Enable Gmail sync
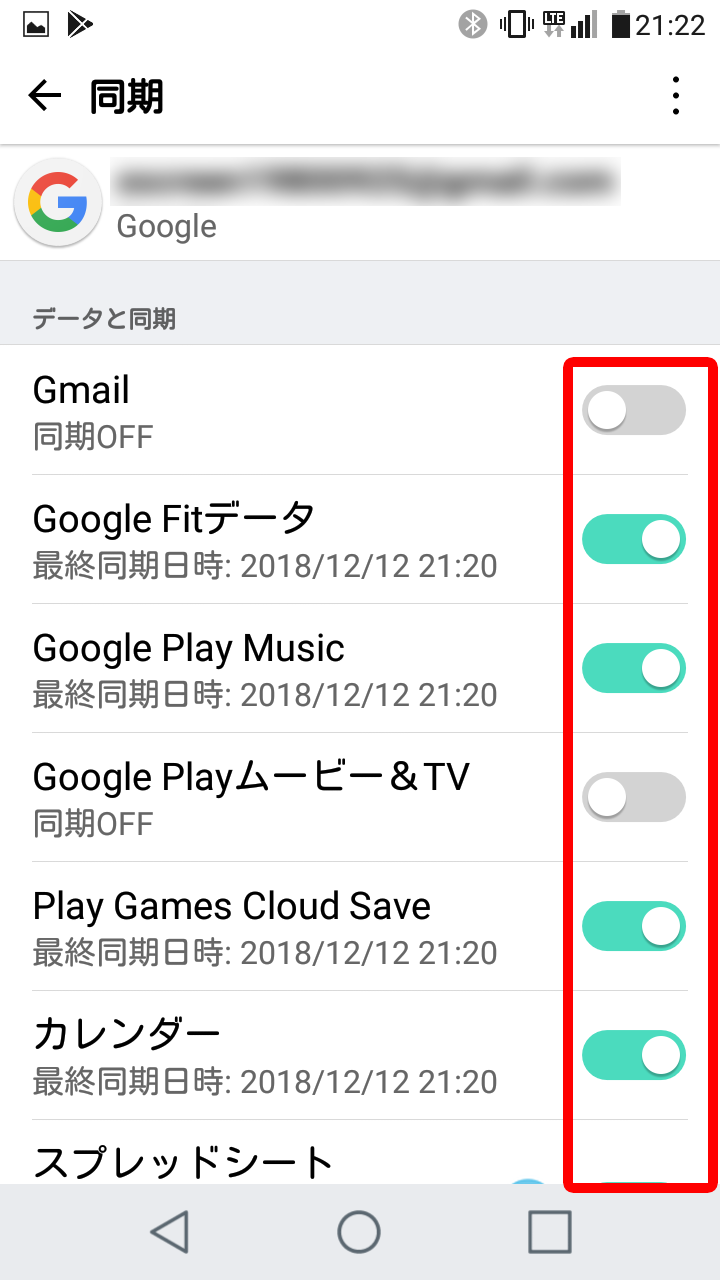The image size is (720, 1280). pos(634,410)
